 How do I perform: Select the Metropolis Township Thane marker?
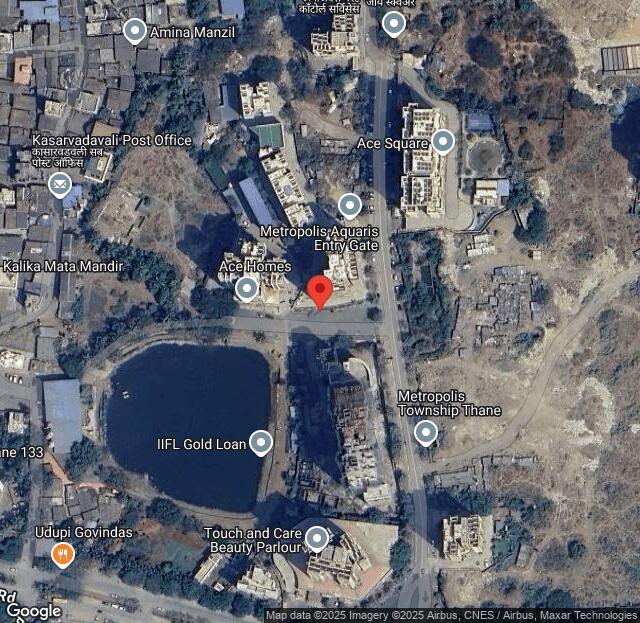click(x=426, y=433)
